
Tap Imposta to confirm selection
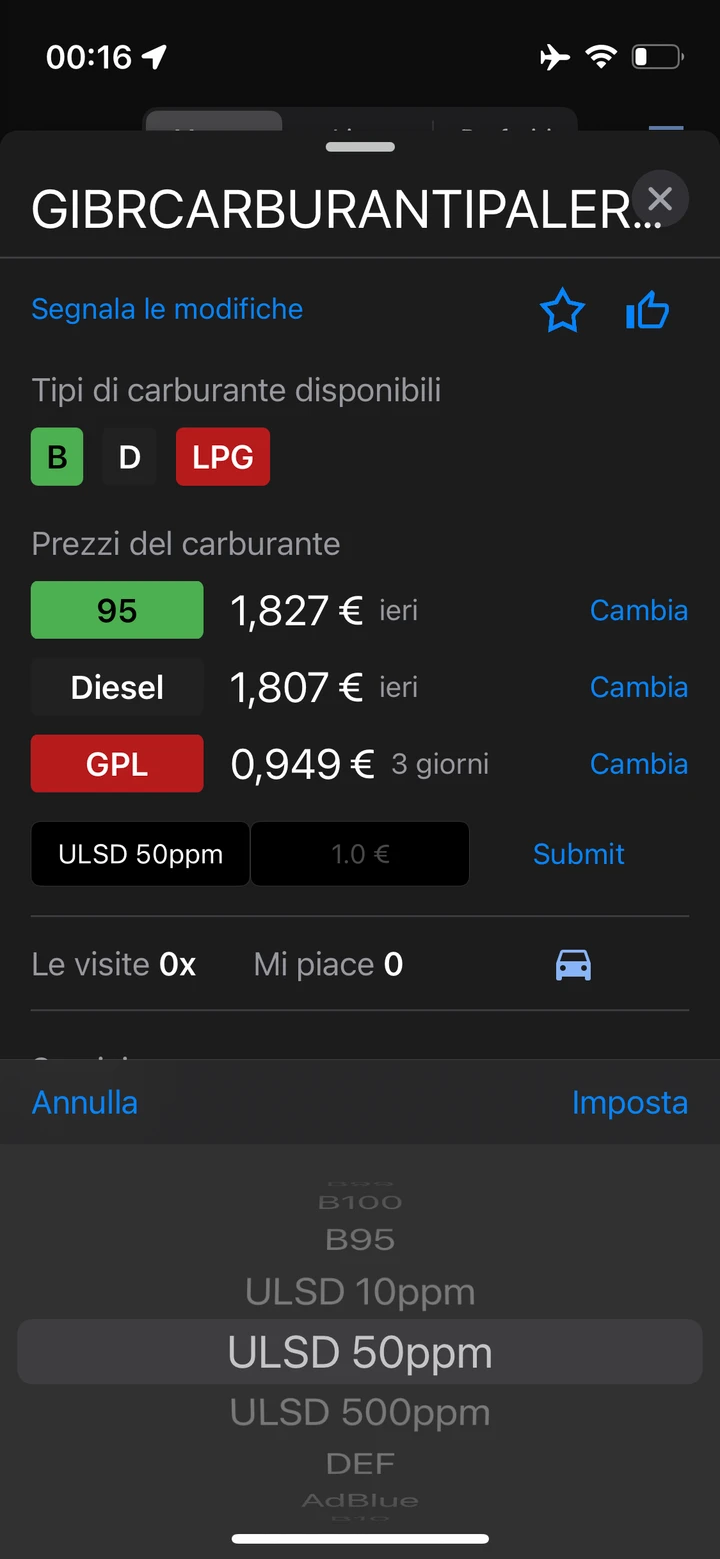click(x=630, y=1102)
